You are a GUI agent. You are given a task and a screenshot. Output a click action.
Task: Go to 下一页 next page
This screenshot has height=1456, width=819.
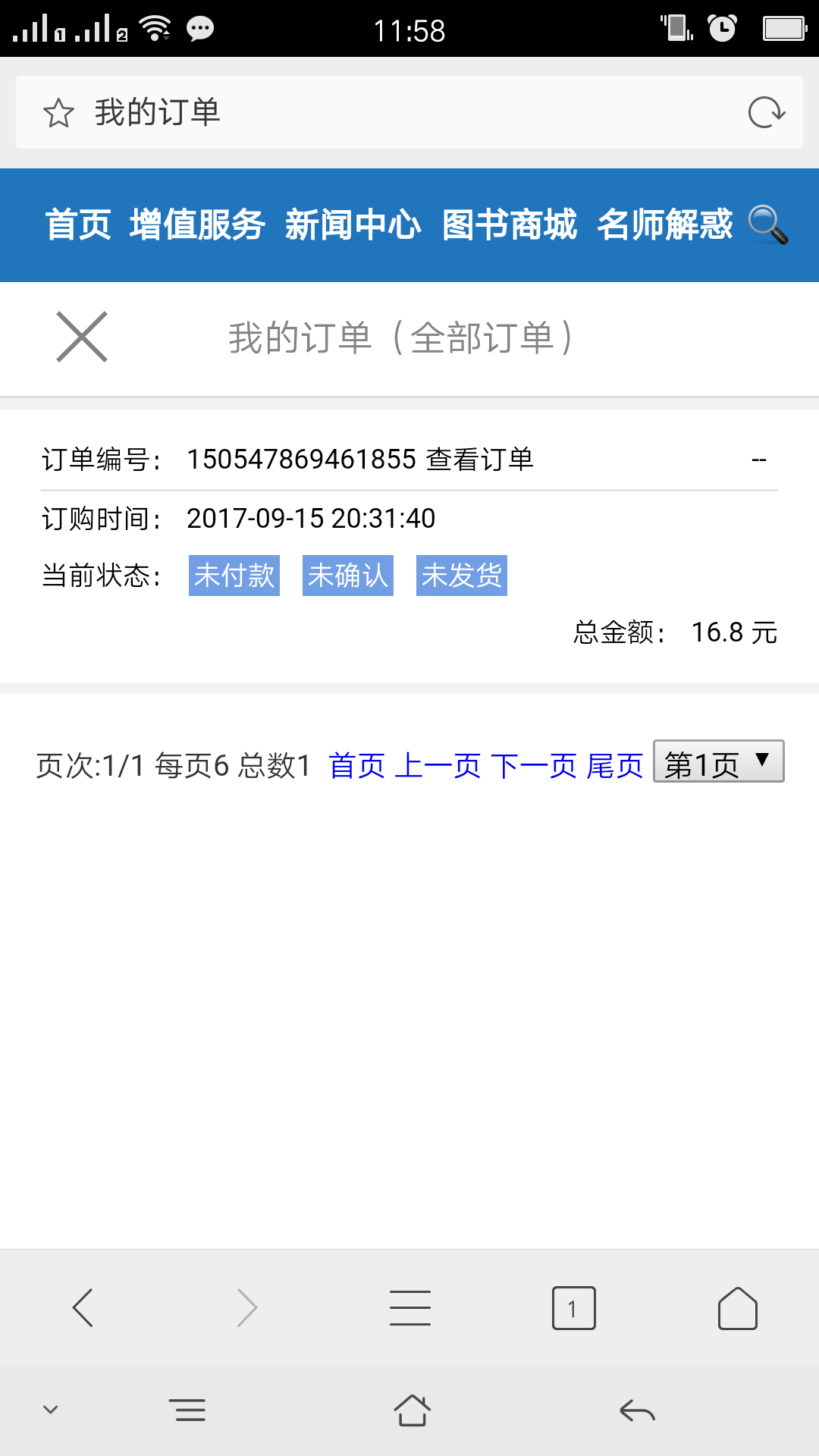tap(534, 766)
